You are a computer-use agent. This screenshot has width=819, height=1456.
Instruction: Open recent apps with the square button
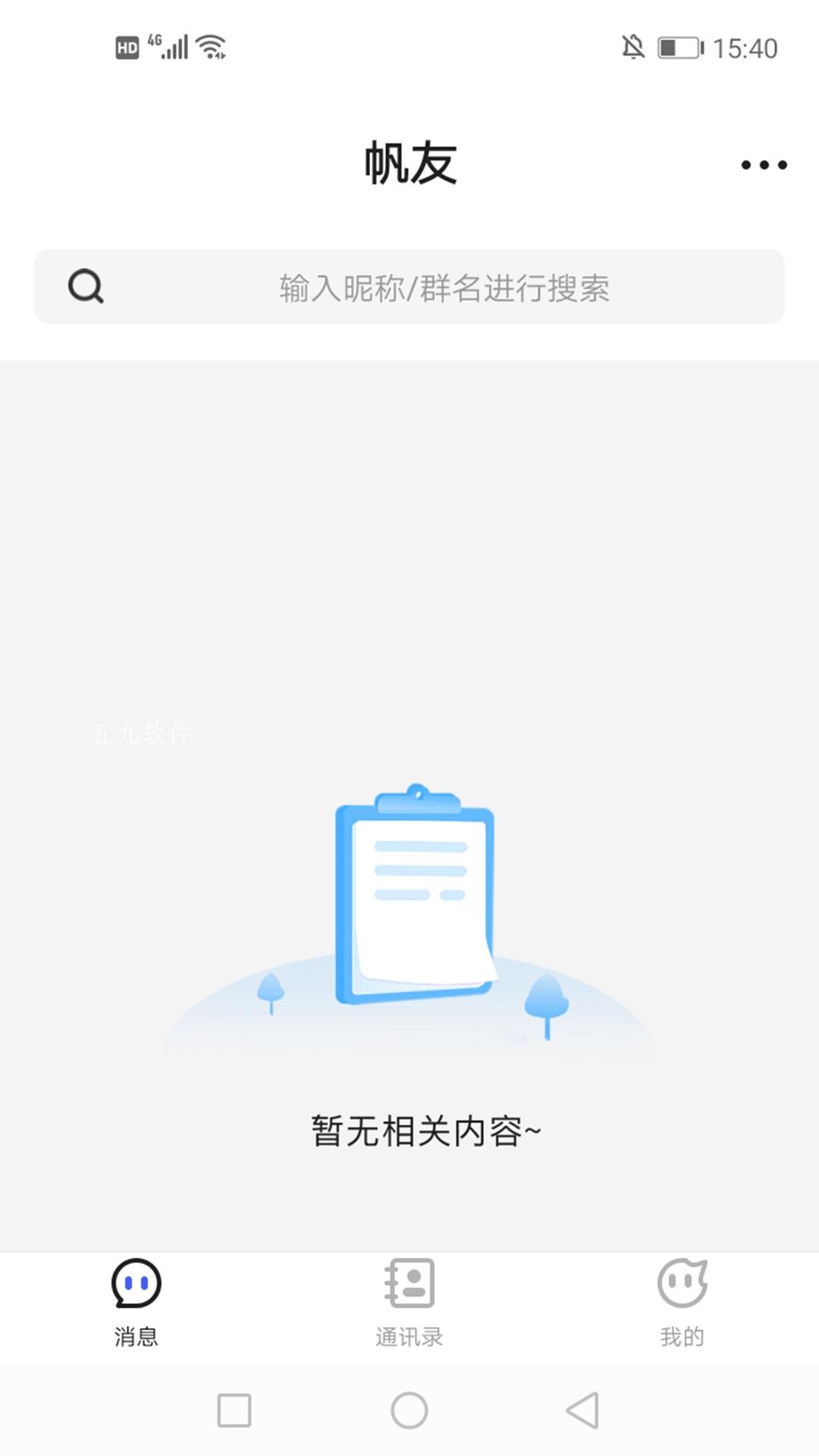click(234, 1410)
